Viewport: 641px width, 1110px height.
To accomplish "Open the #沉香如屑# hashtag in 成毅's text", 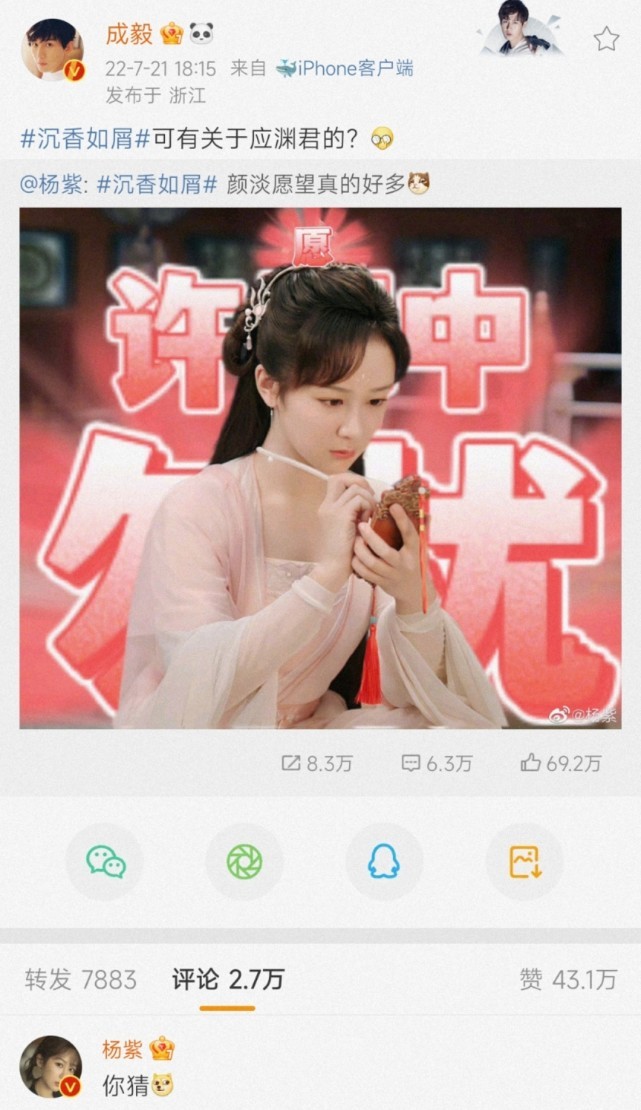I will (x=85, y=138).
